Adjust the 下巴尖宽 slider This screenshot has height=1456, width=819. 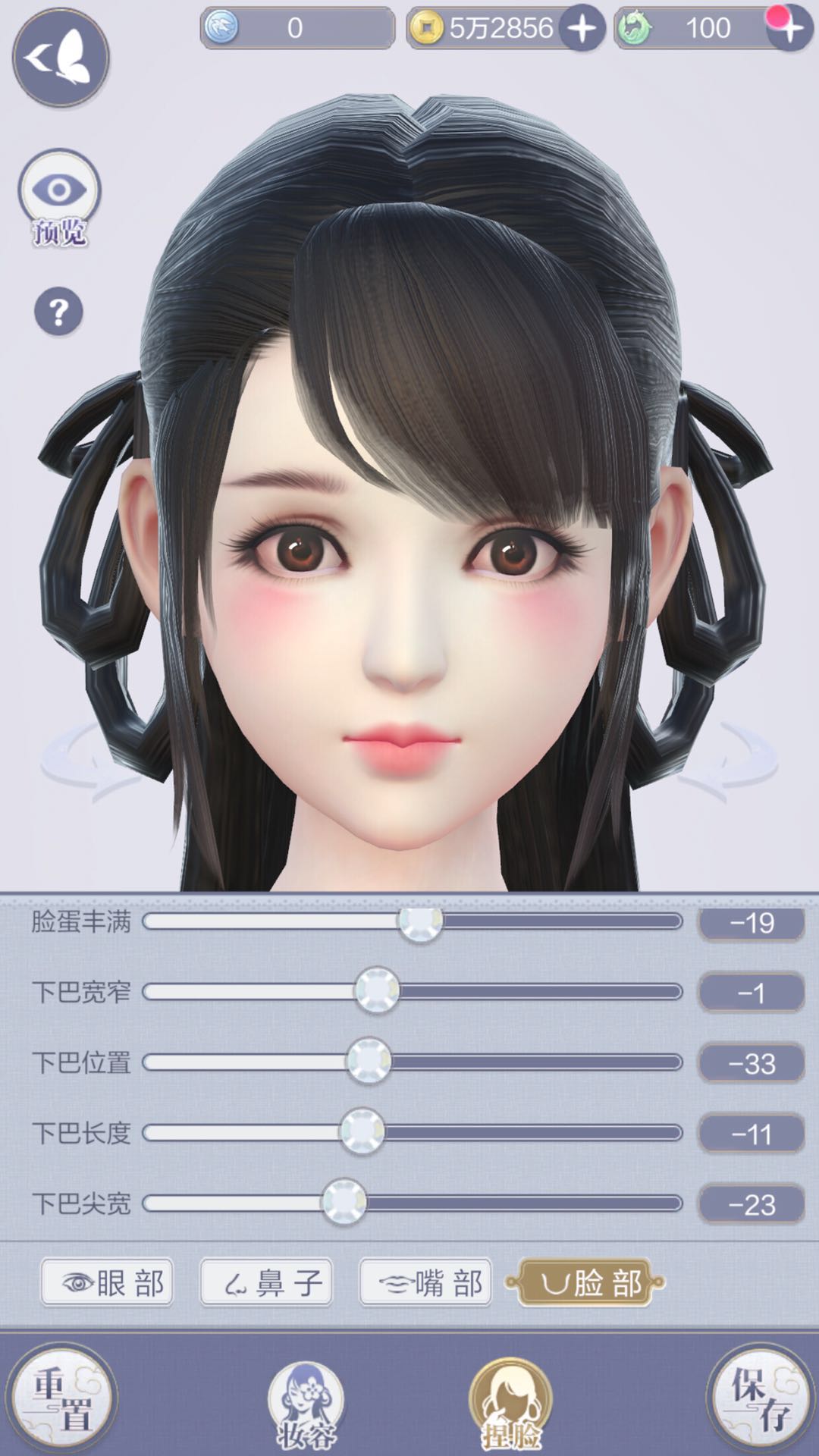344,1203
